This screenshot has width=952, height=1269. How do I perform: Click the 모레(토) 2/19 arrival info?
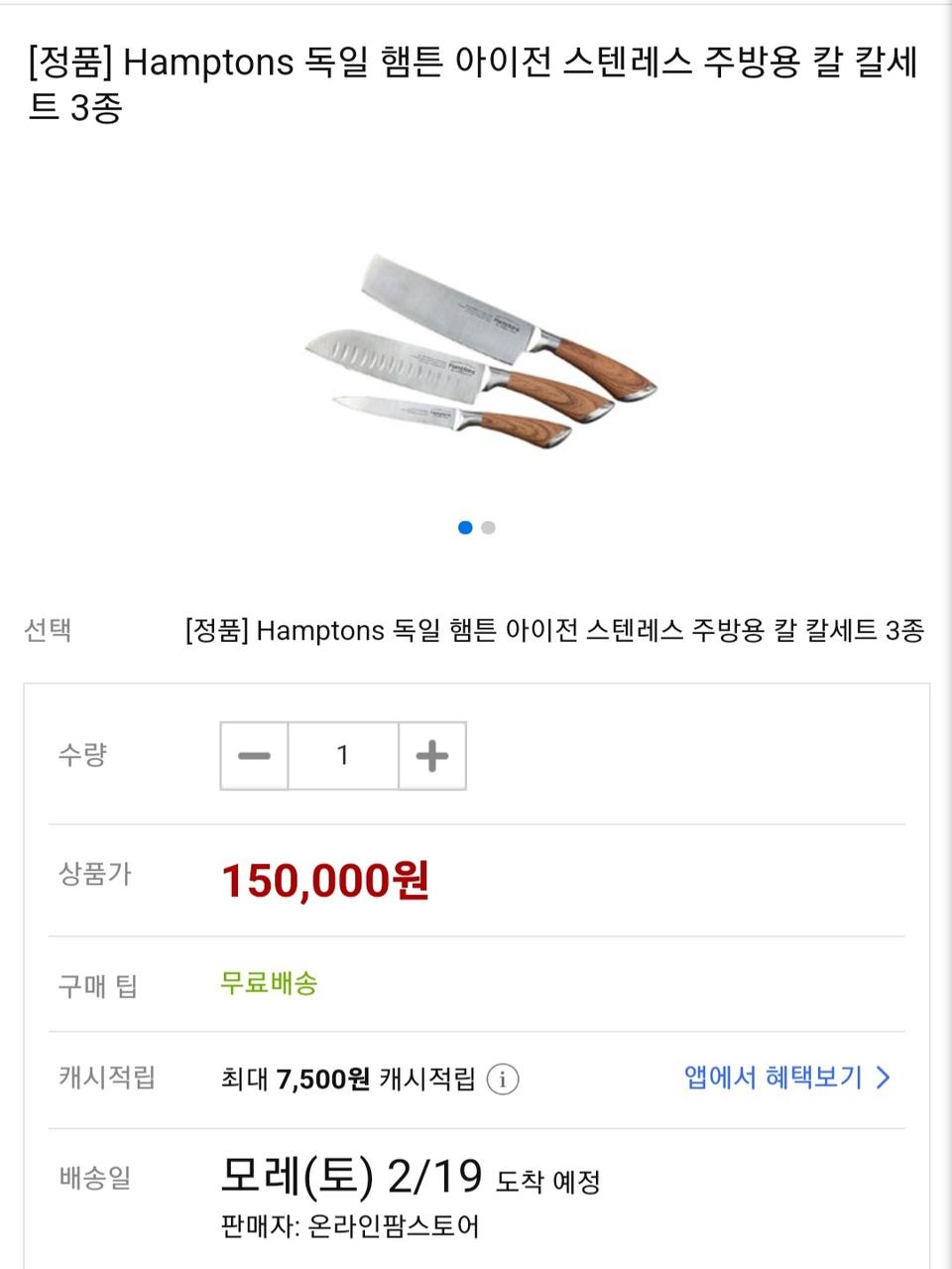(352, 1179)
